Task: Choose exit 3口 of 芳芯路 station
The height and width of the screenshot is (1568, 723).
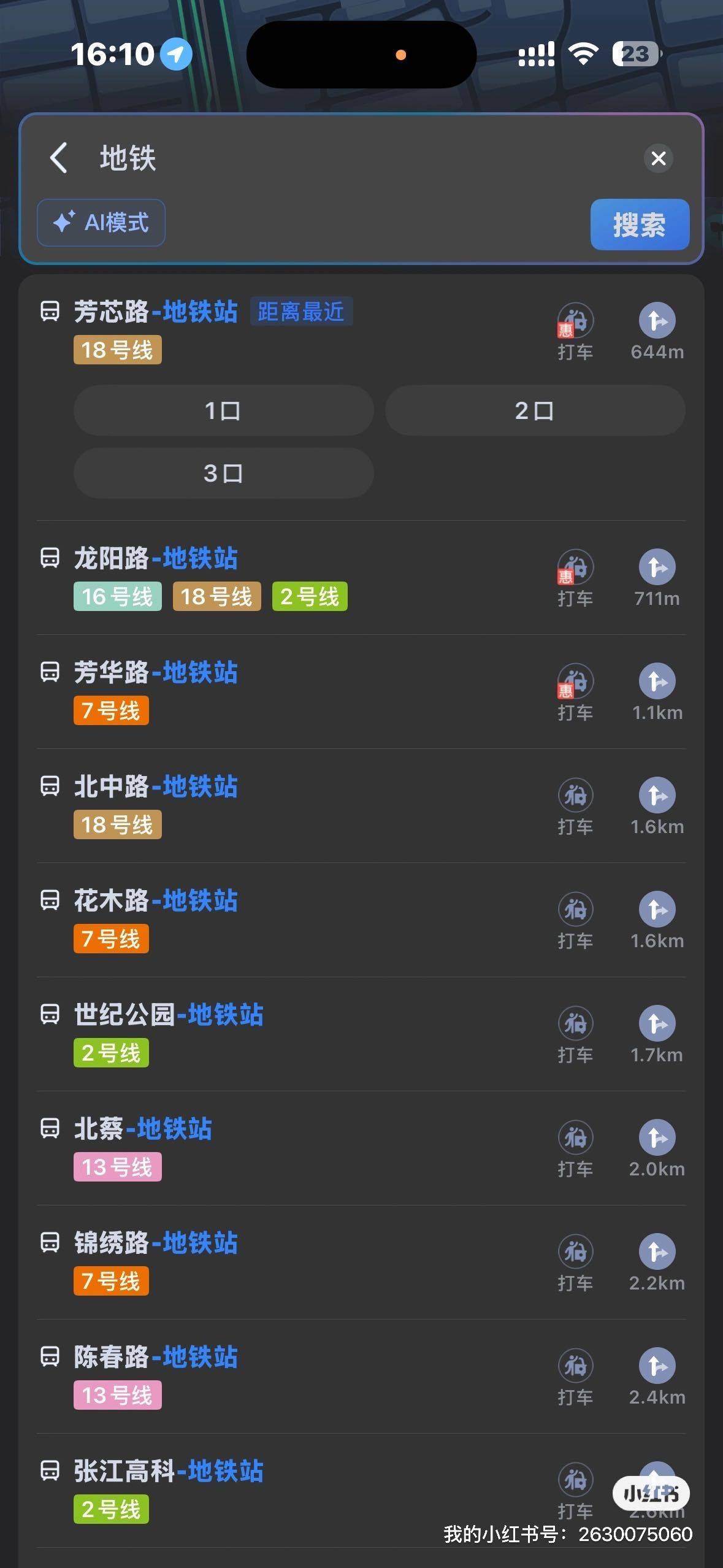Action: [x=223, y=473]
